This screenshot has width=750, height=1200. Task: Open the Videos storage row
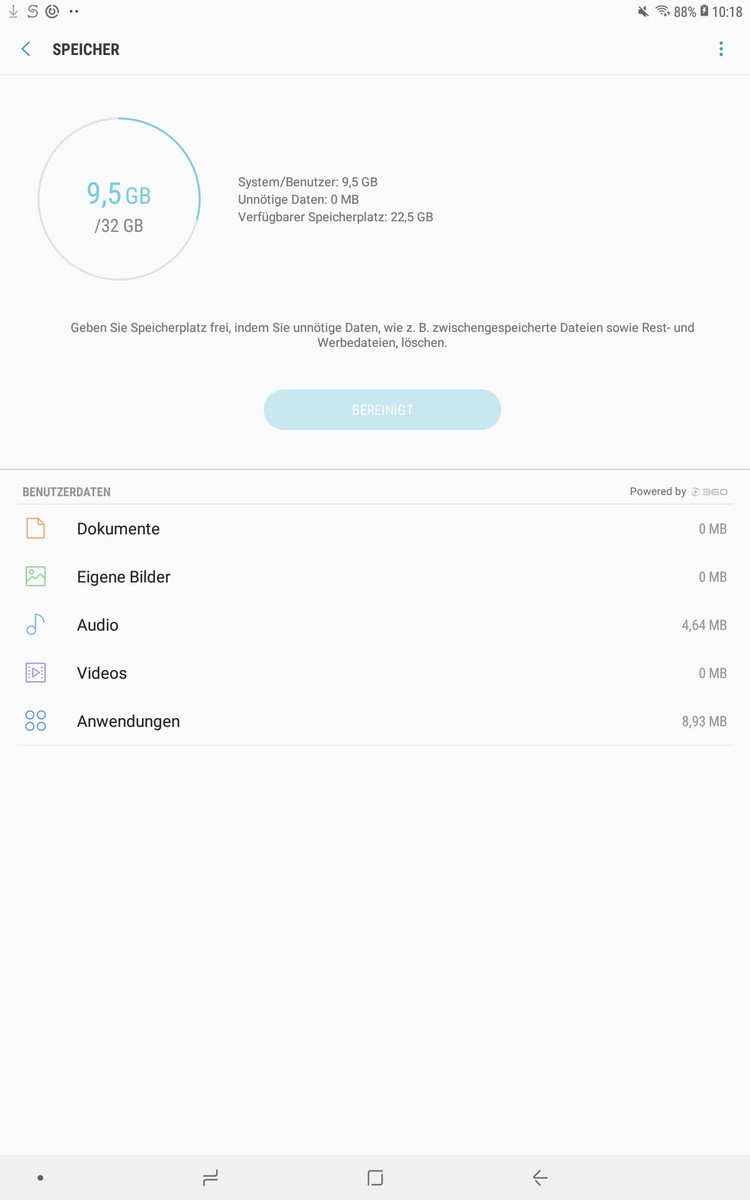[375, 673]
